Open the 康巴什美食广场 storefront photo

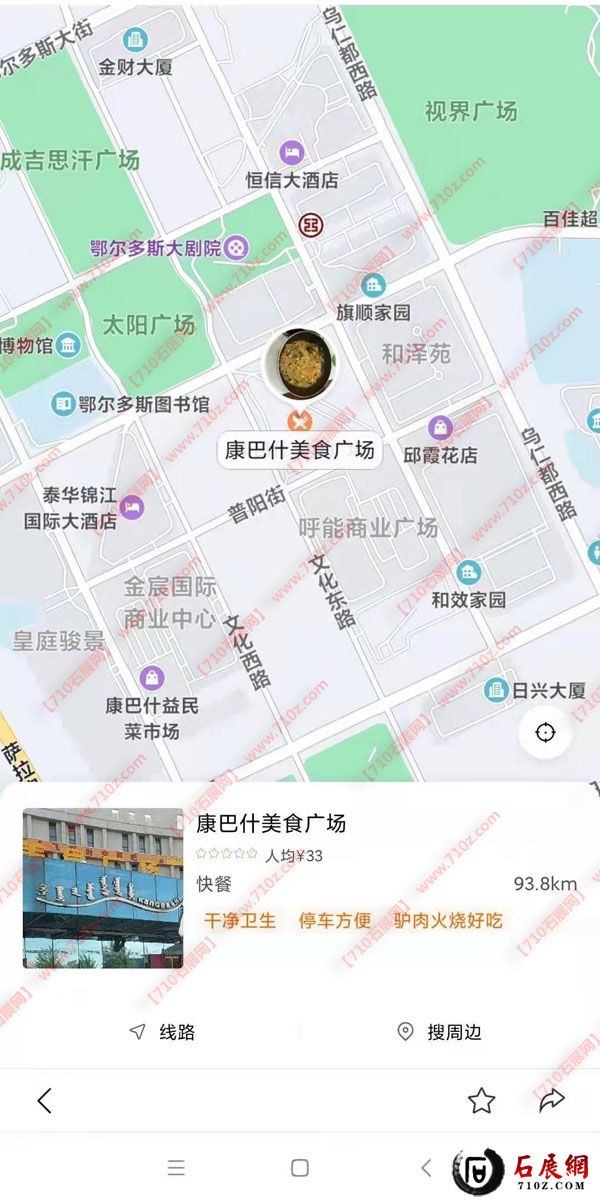pyautogui.click(x=102, y=888)
